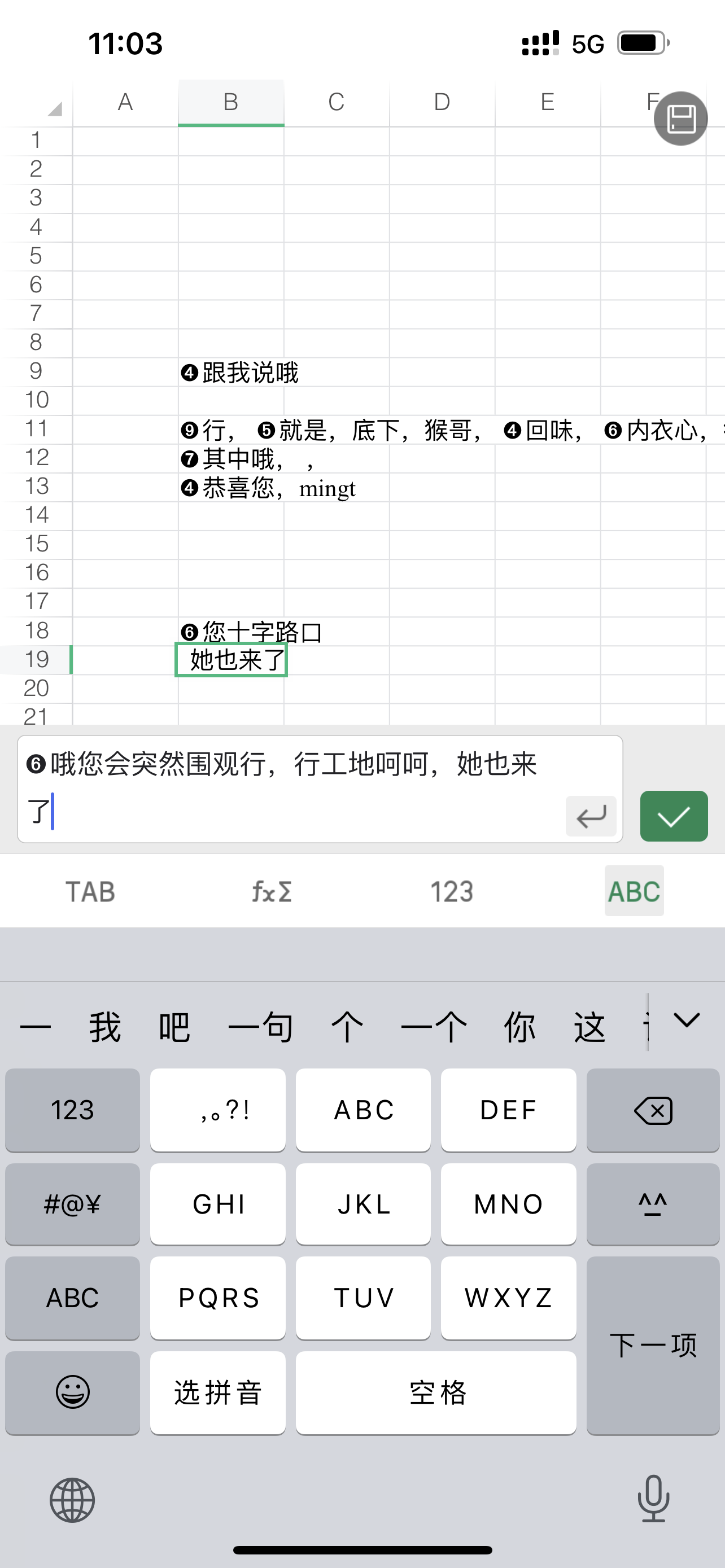Switch to the 123 numeric keyboard tab
Image resolution: width=725 pixels, height=1568 pixels.
tap(451, 892)
